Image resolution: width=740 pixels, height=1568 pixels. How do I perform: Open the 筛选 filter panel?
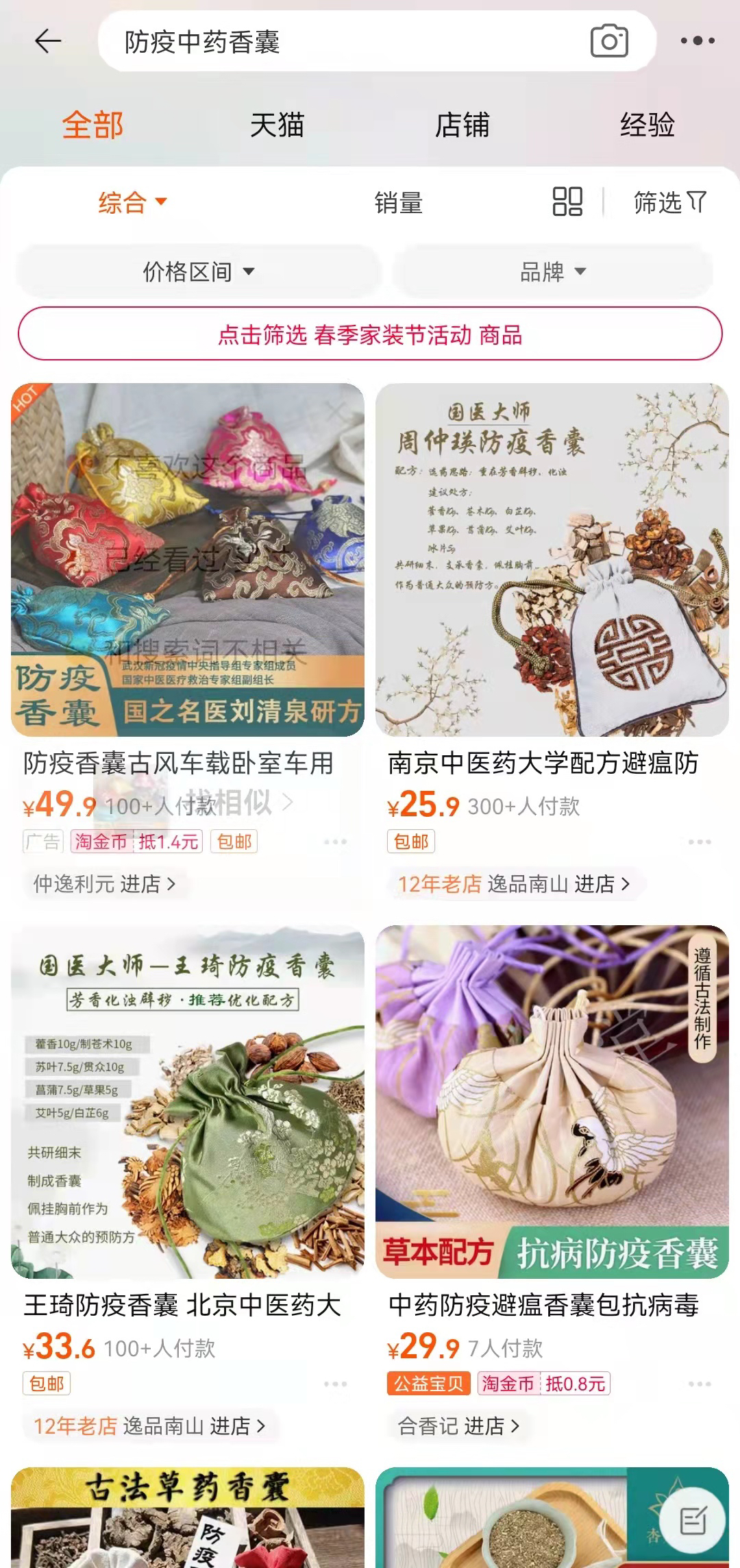669,203
